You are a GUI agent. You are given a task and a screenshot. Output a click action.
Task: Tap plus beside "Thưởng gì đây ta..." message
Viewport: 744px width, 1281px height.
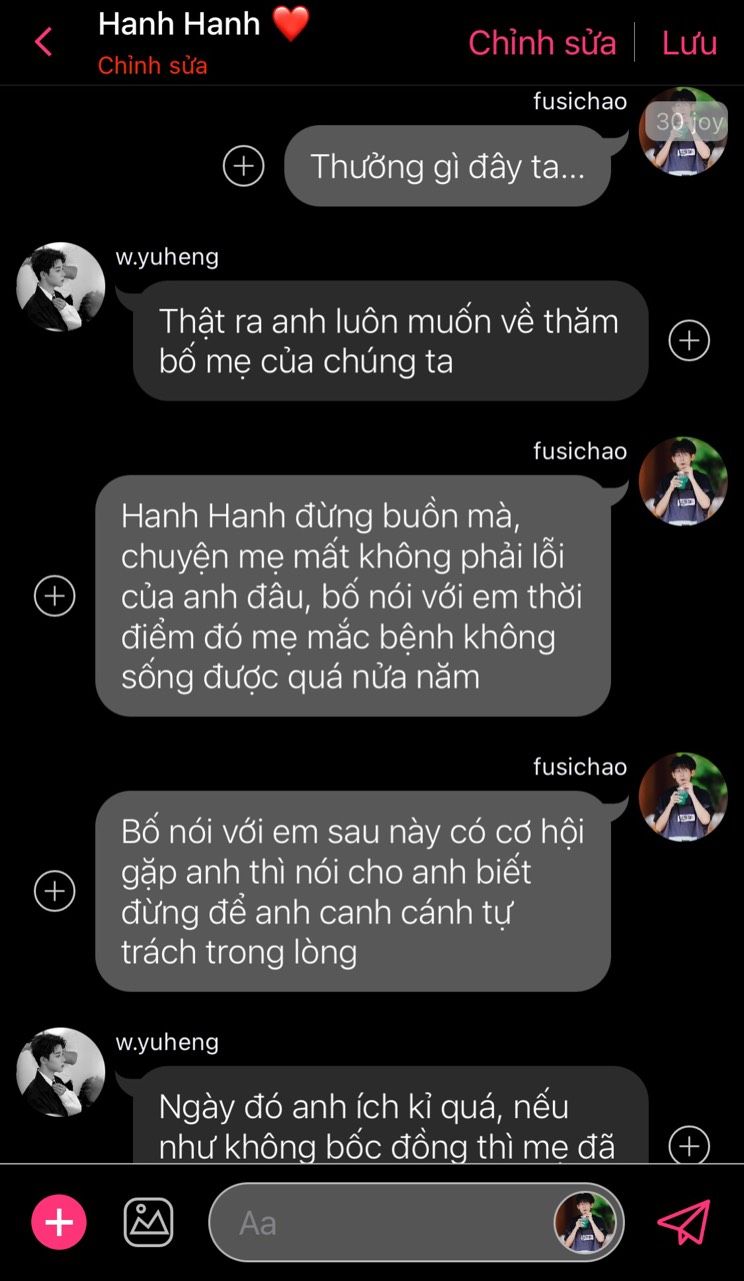[243, 166]
